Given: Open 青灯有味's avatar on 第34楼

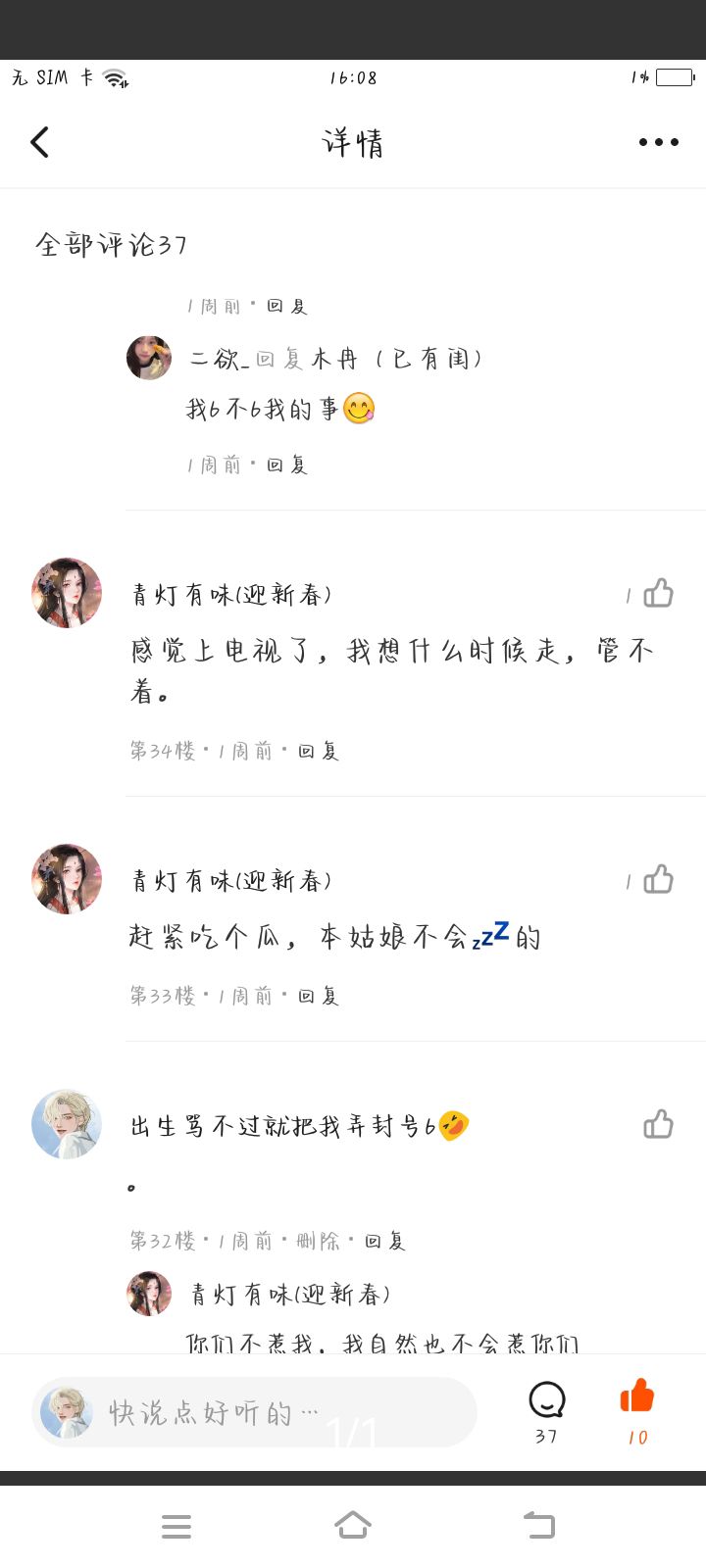Looking at the screenshot, I should point(67,593).
